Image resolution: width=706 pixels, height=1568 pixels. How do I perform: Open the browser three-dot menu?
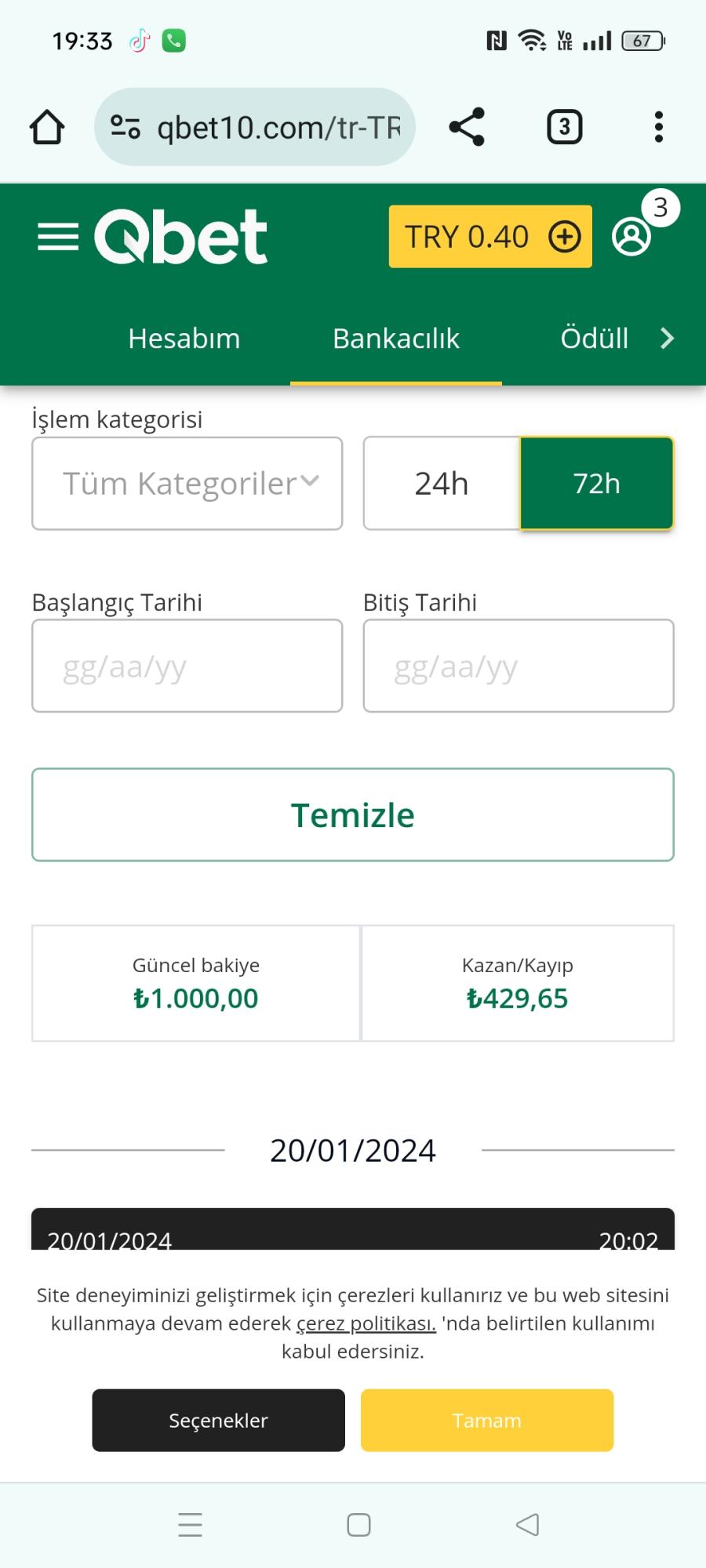point(658,127)
